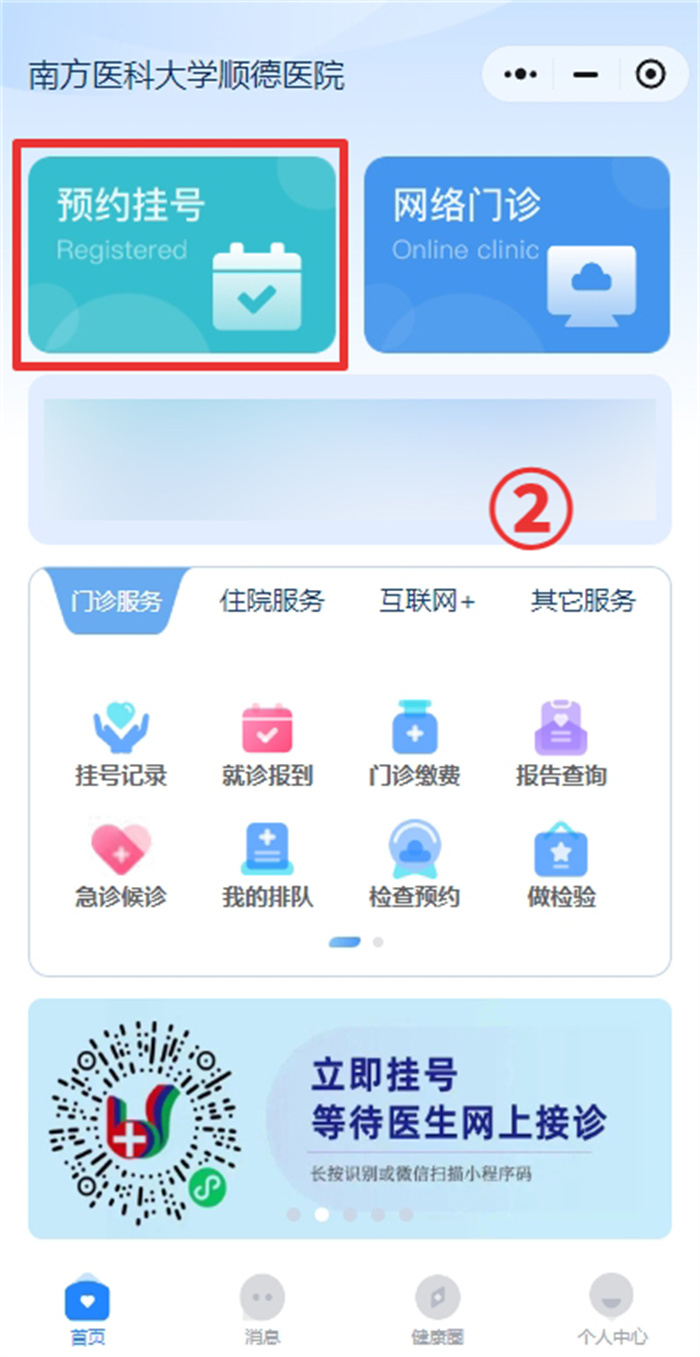
Task: Open 报告查询 report lookup
Action: click(x=561, y=743)
